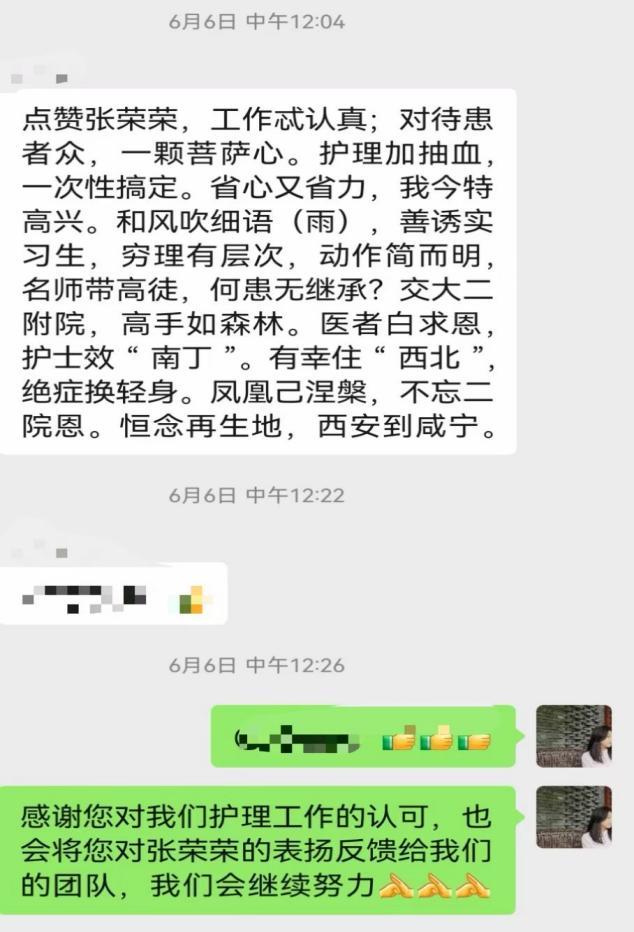This screenshot has height=932, width=634.
Task: Open sender's avatar beside the thumbs-up message
Action: click(x=574, y=736)
